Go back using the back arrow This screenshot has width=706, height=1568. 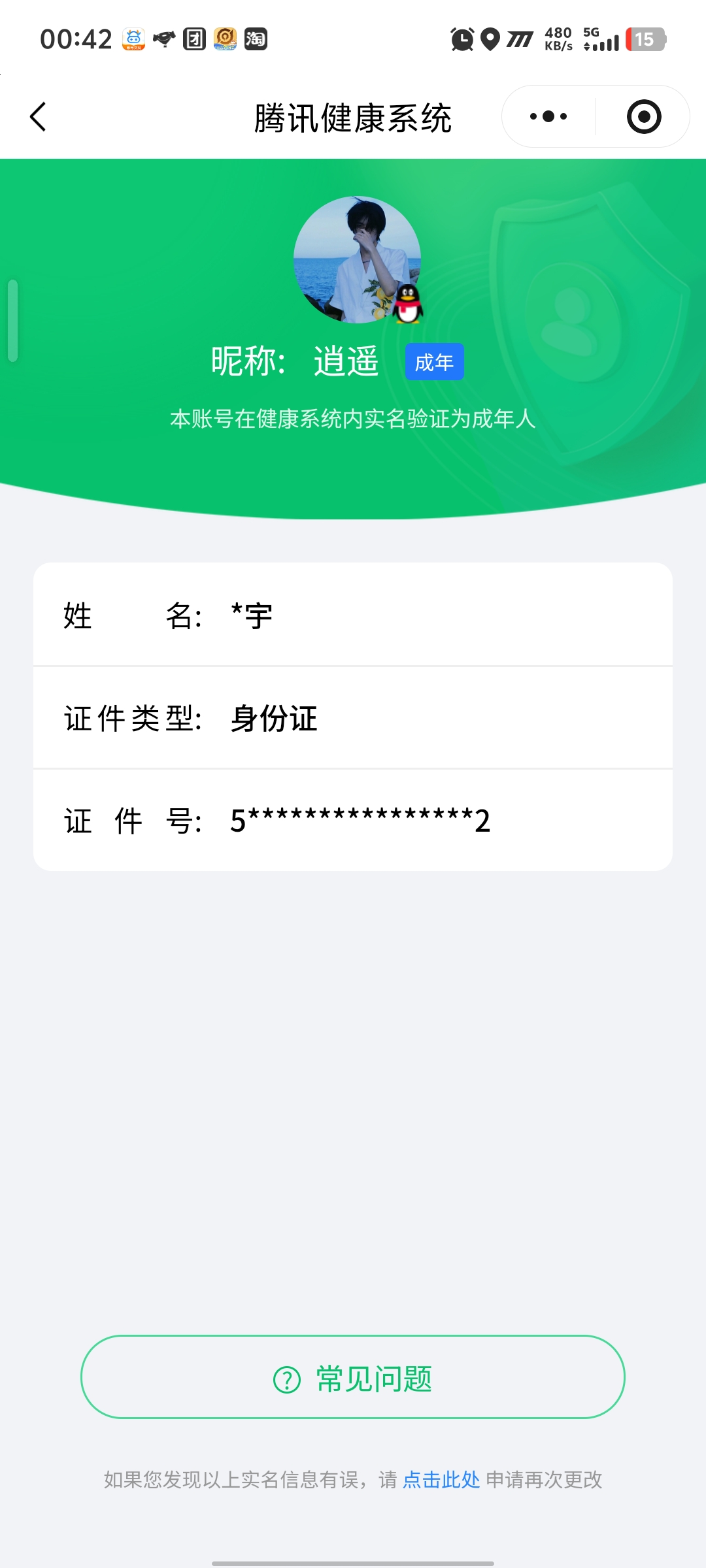click(x=38, y=117)
